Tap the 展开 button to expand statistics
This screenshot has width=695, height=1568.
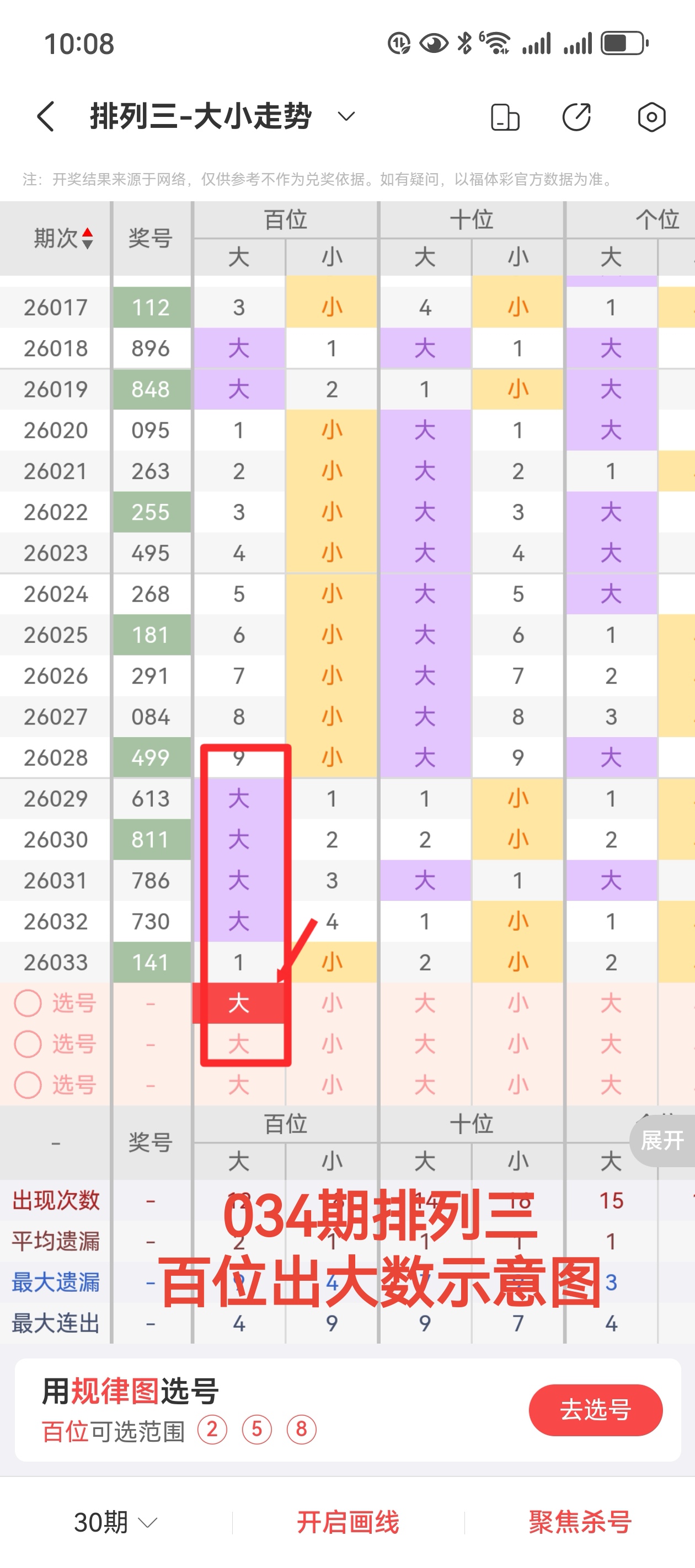[x=662, y=1140]
